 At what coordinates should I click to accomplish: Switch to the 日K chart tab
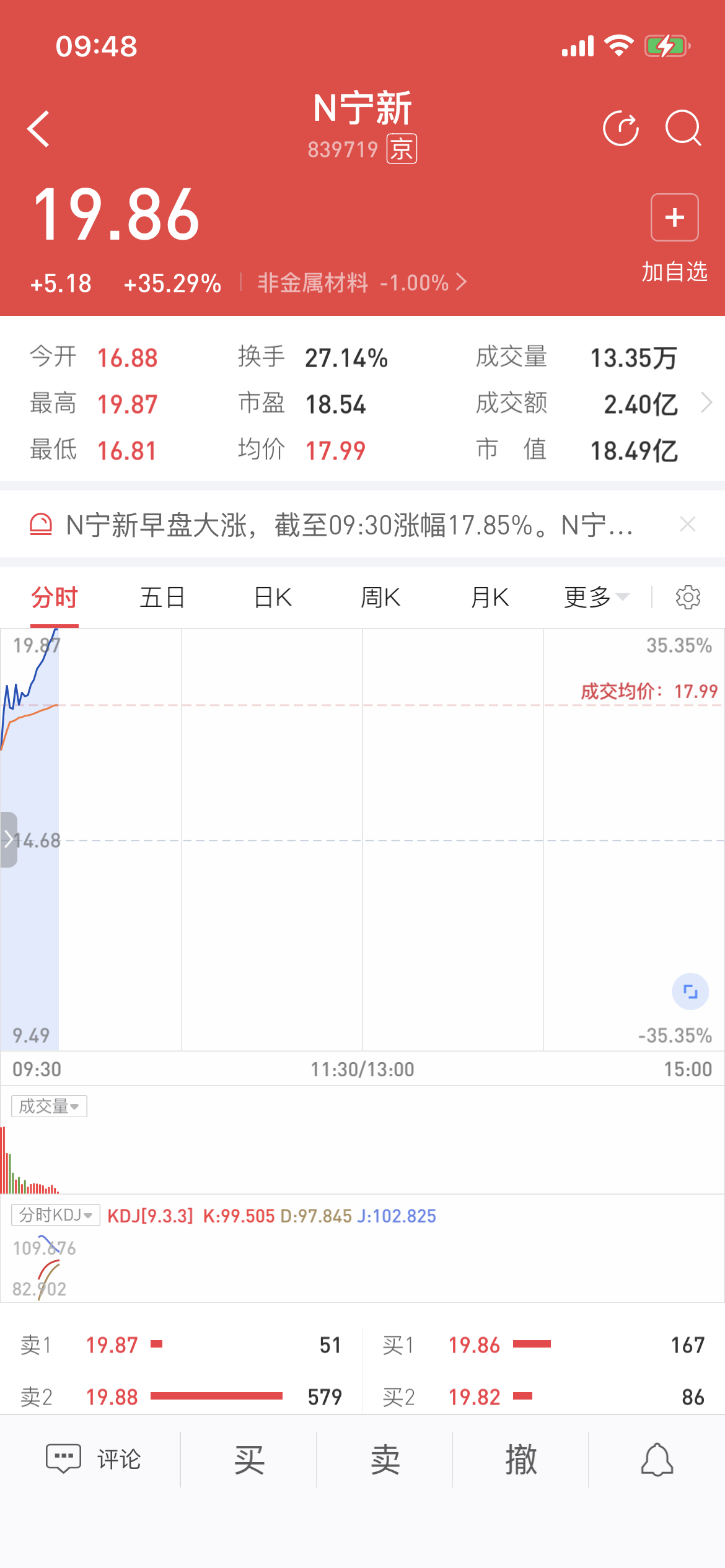pos(273,598)
